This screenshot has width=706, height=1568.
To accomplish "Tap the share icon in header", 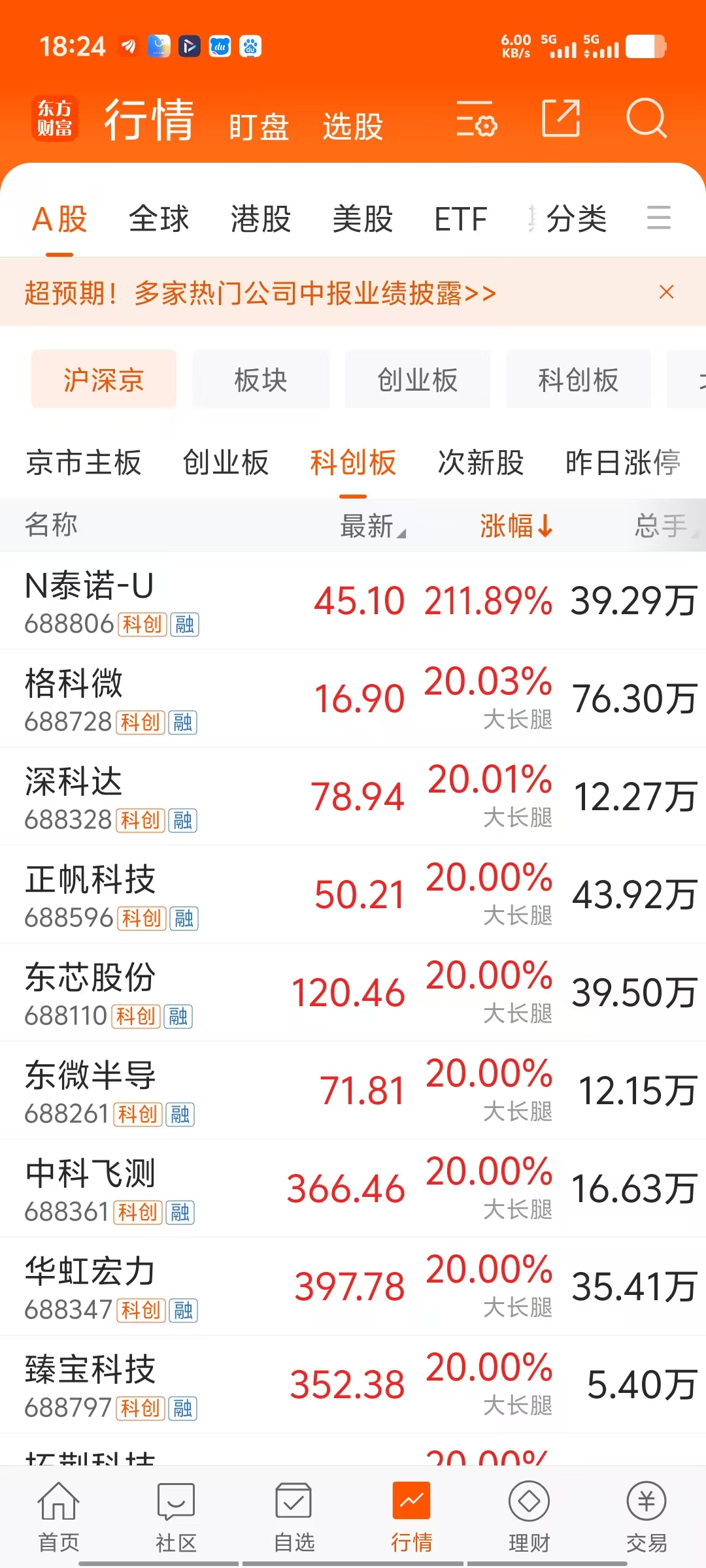I will 561,118.
